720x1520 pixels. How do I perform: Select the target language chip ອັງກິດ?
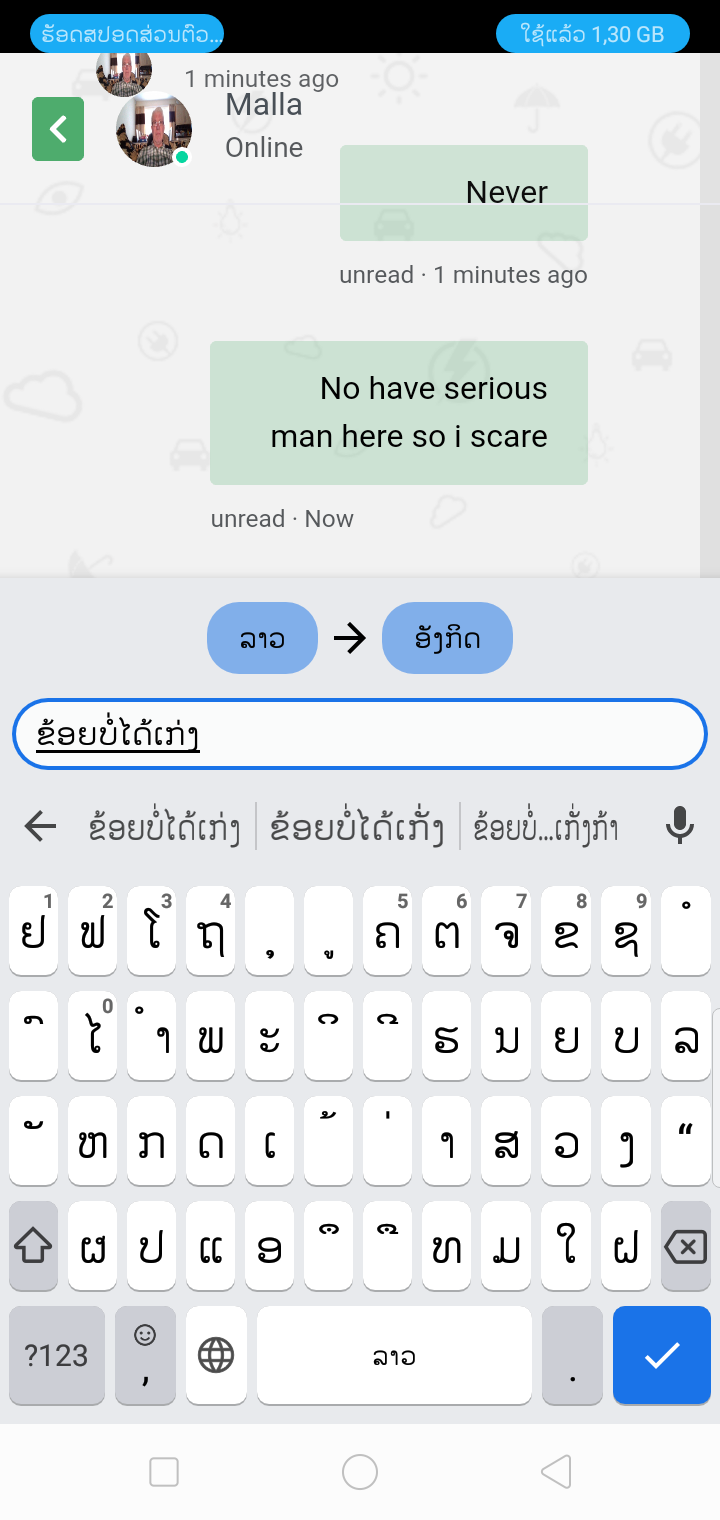(x=447, y=638)
